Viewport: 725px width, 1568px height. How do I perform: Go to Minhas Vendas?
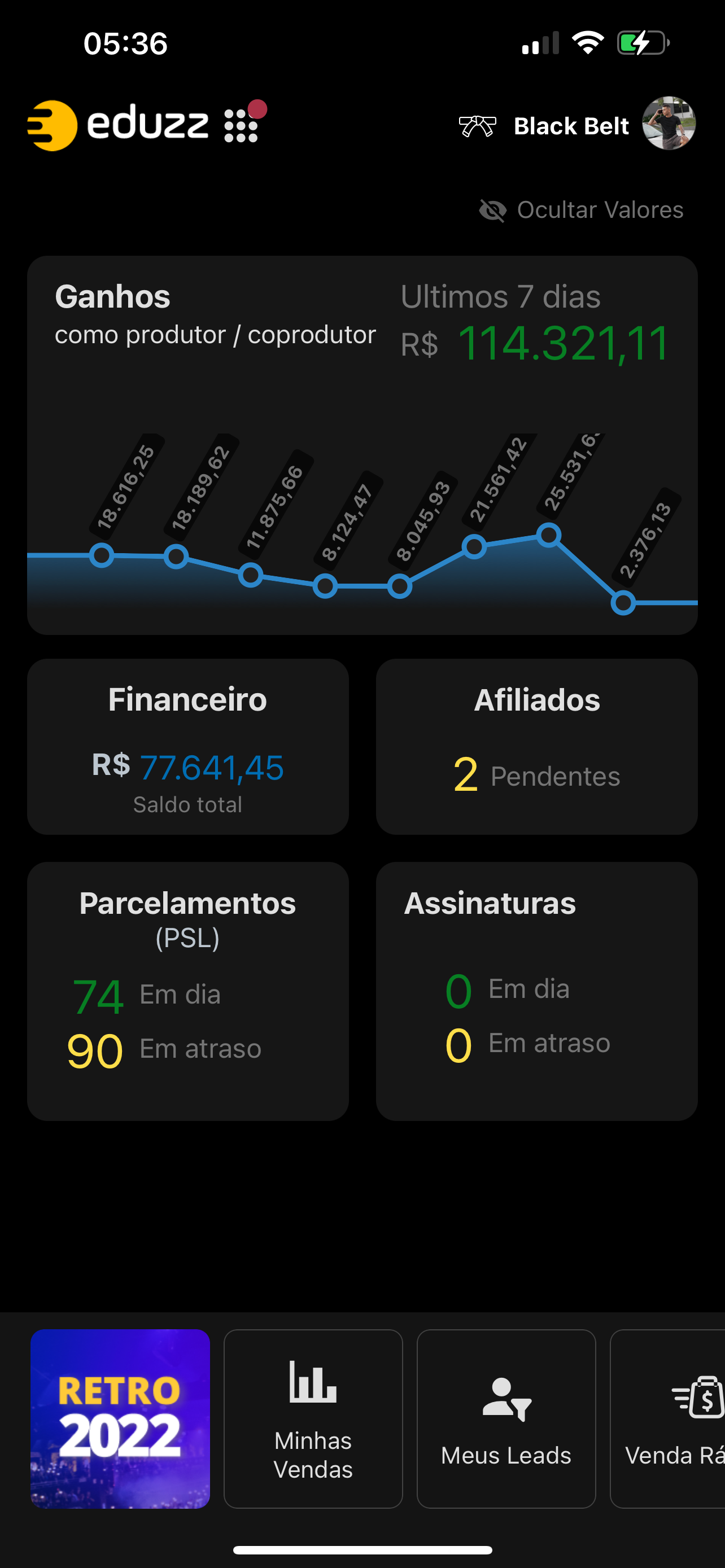click(313, 1418)
